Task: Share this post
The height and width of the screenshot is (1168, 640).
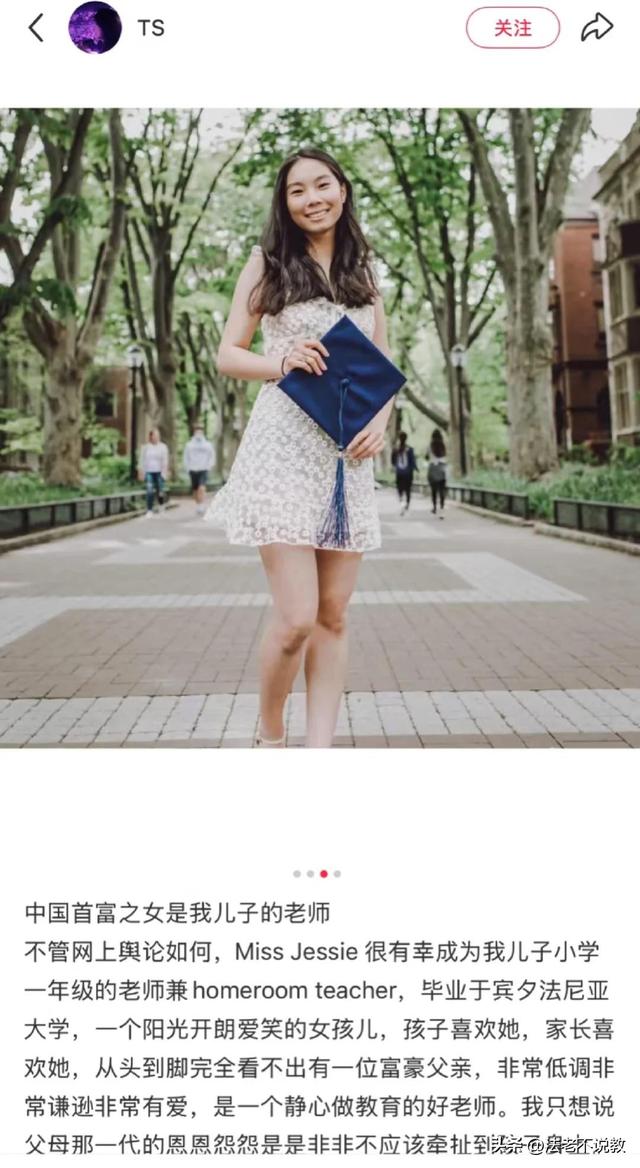Action: (x=597, y=28)
